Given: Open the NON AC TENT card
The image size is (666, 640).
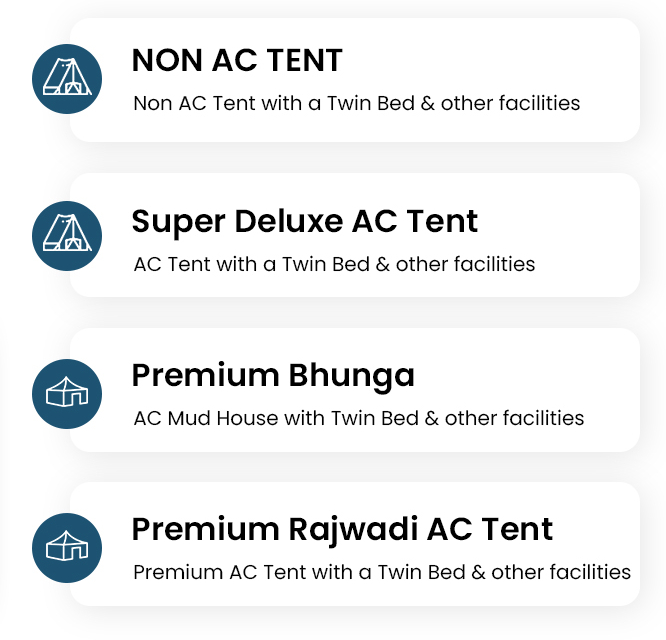Looking at the screenshot, I should (355, 80).
